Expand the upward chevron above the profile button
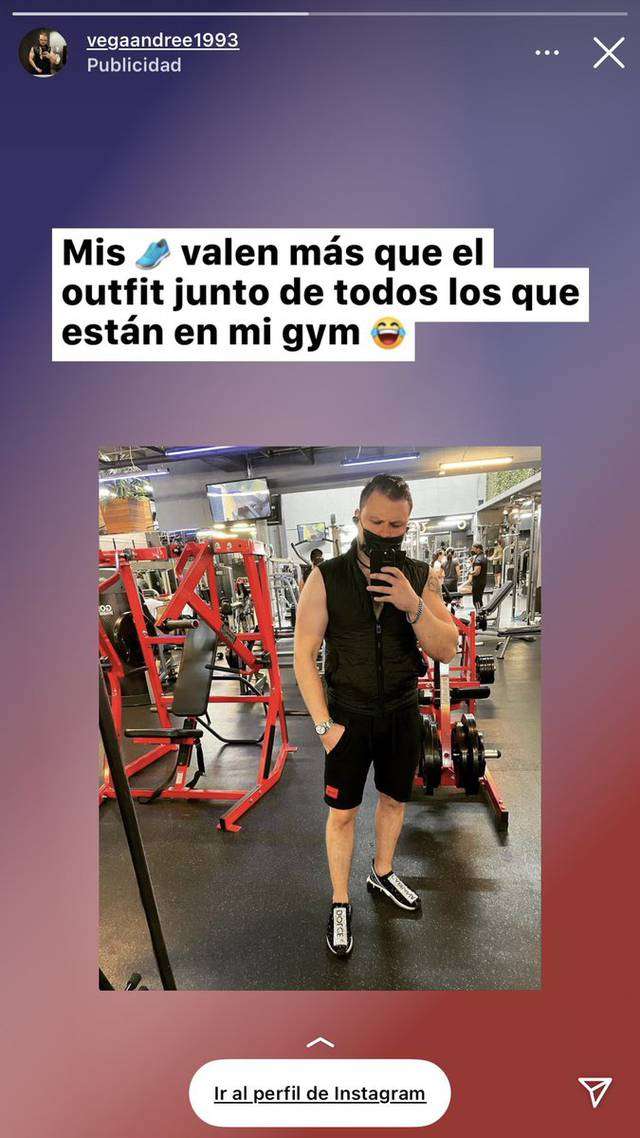The image size is (640, 1138). point(320,1042)
